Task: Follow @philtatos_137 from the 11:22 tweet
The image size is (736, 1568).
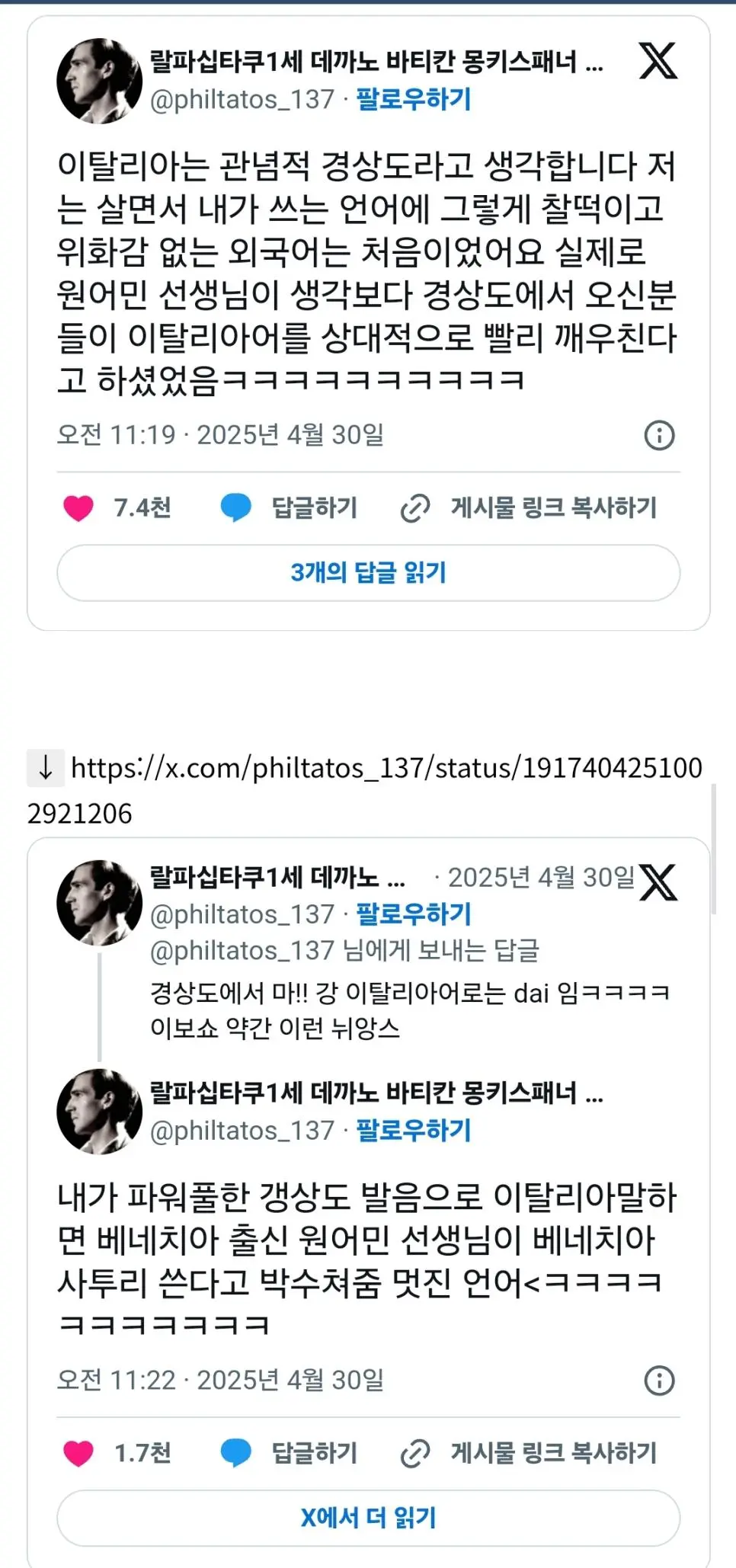Action: click(414, 1130)
